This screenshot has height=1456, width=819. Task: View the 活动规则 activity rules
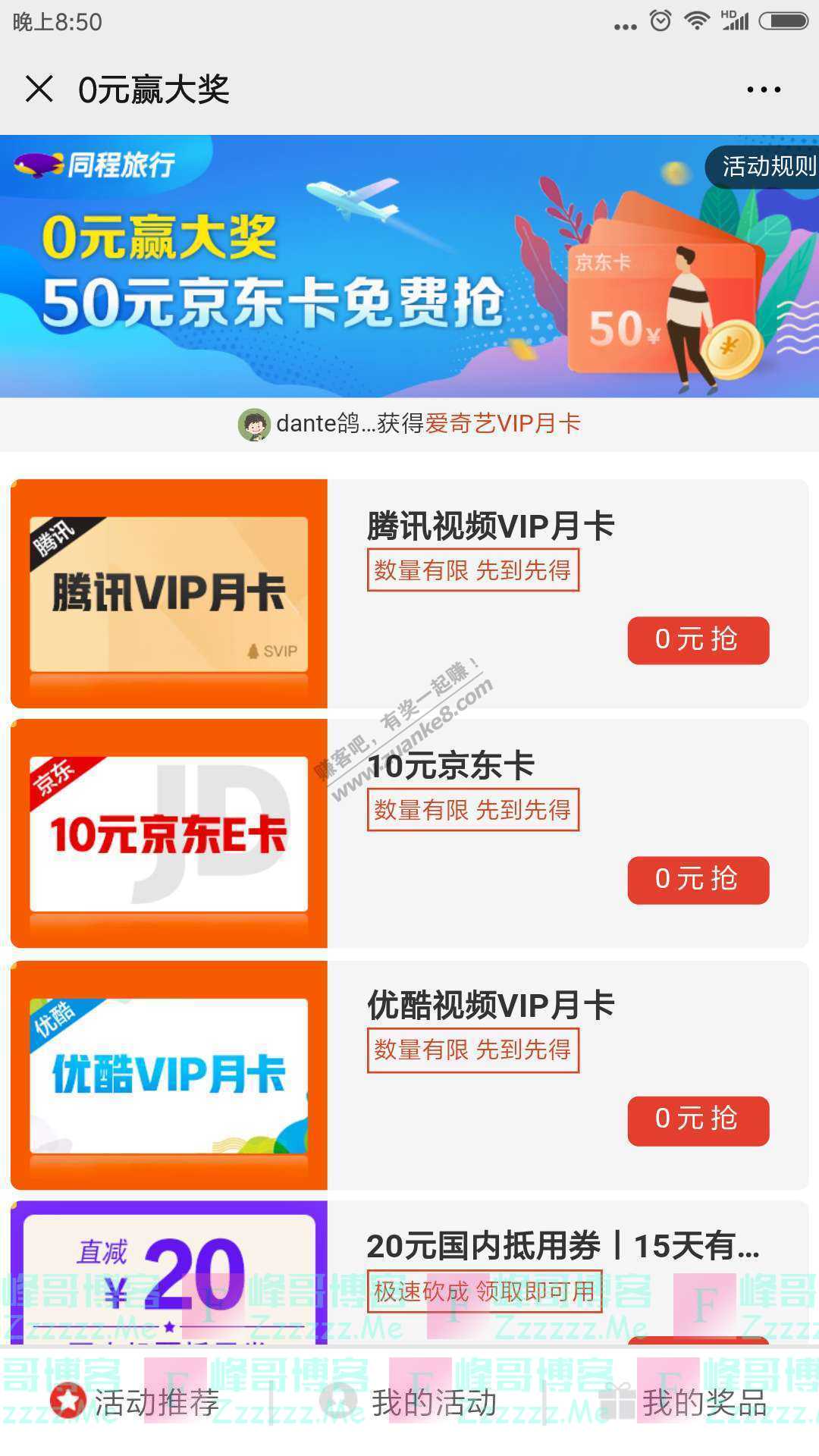point(766,166)
